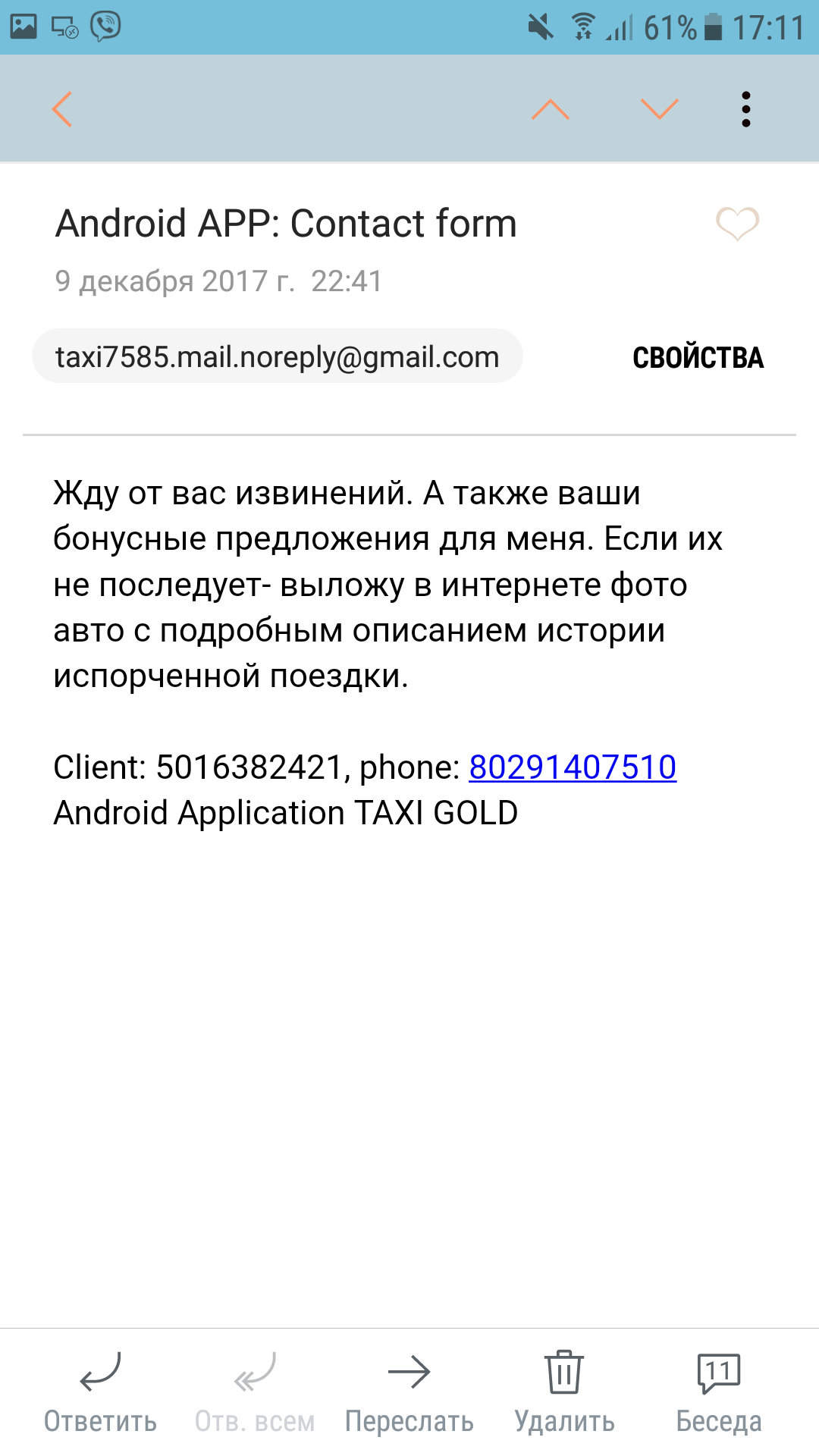Open СВОЙСТВА message properties

698,358
